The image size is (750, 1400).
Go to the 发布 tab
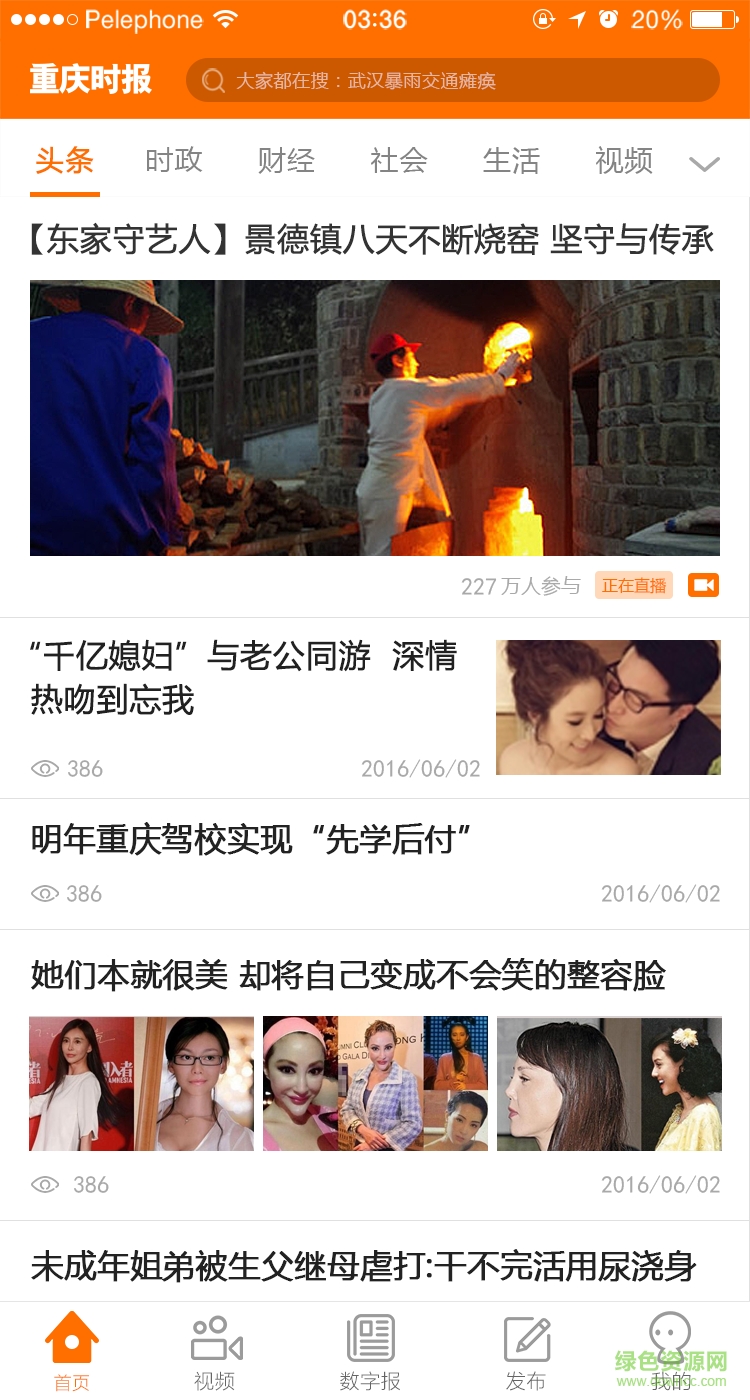[x=526, y=1351]
